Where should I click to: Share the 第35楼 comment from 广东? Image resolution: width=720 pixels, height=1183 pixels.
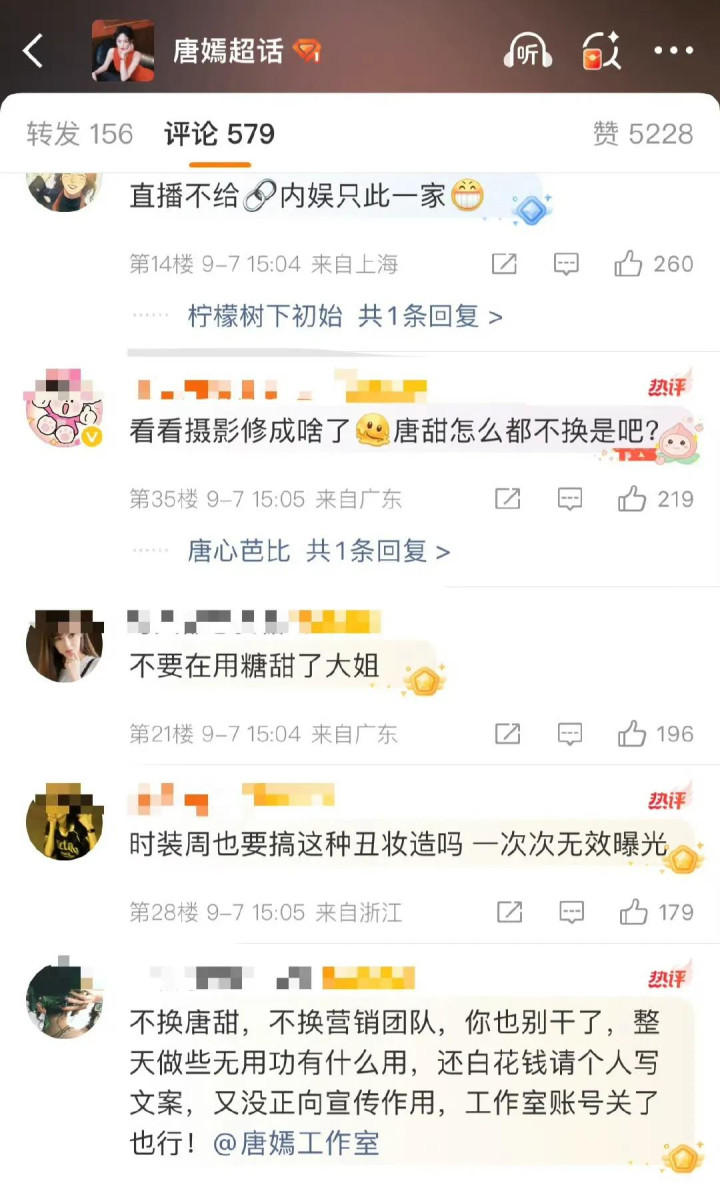pos(507,499)
